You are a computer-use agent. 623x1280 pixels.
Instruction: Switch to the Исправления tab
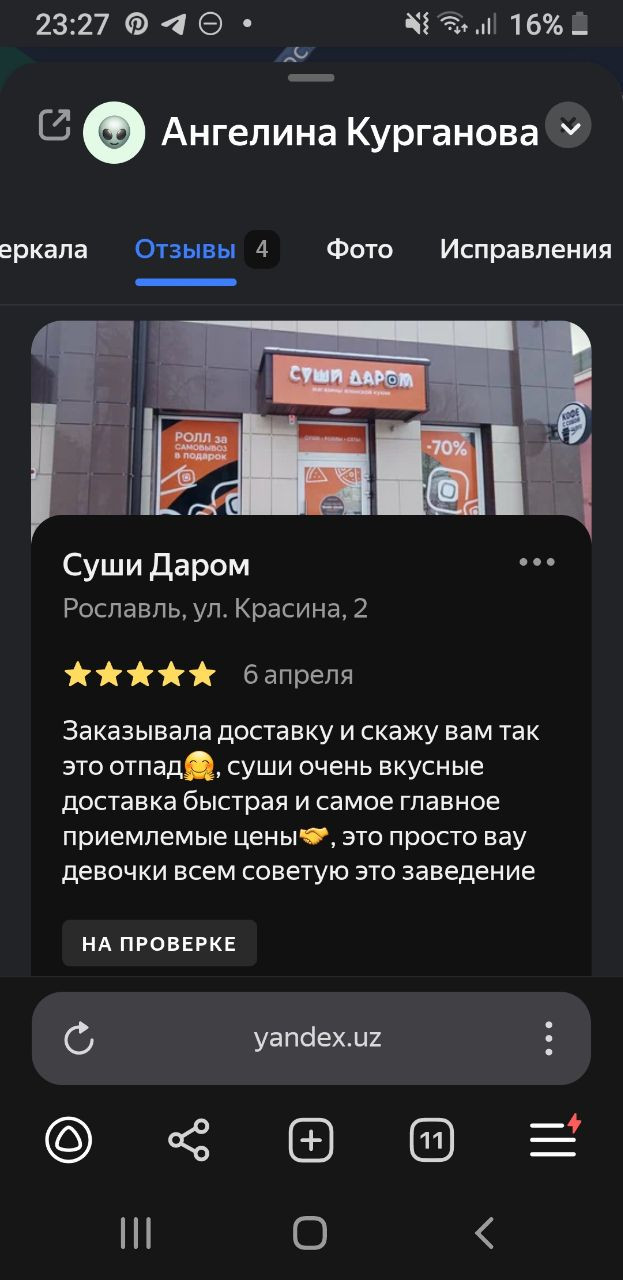pos(525,249)
